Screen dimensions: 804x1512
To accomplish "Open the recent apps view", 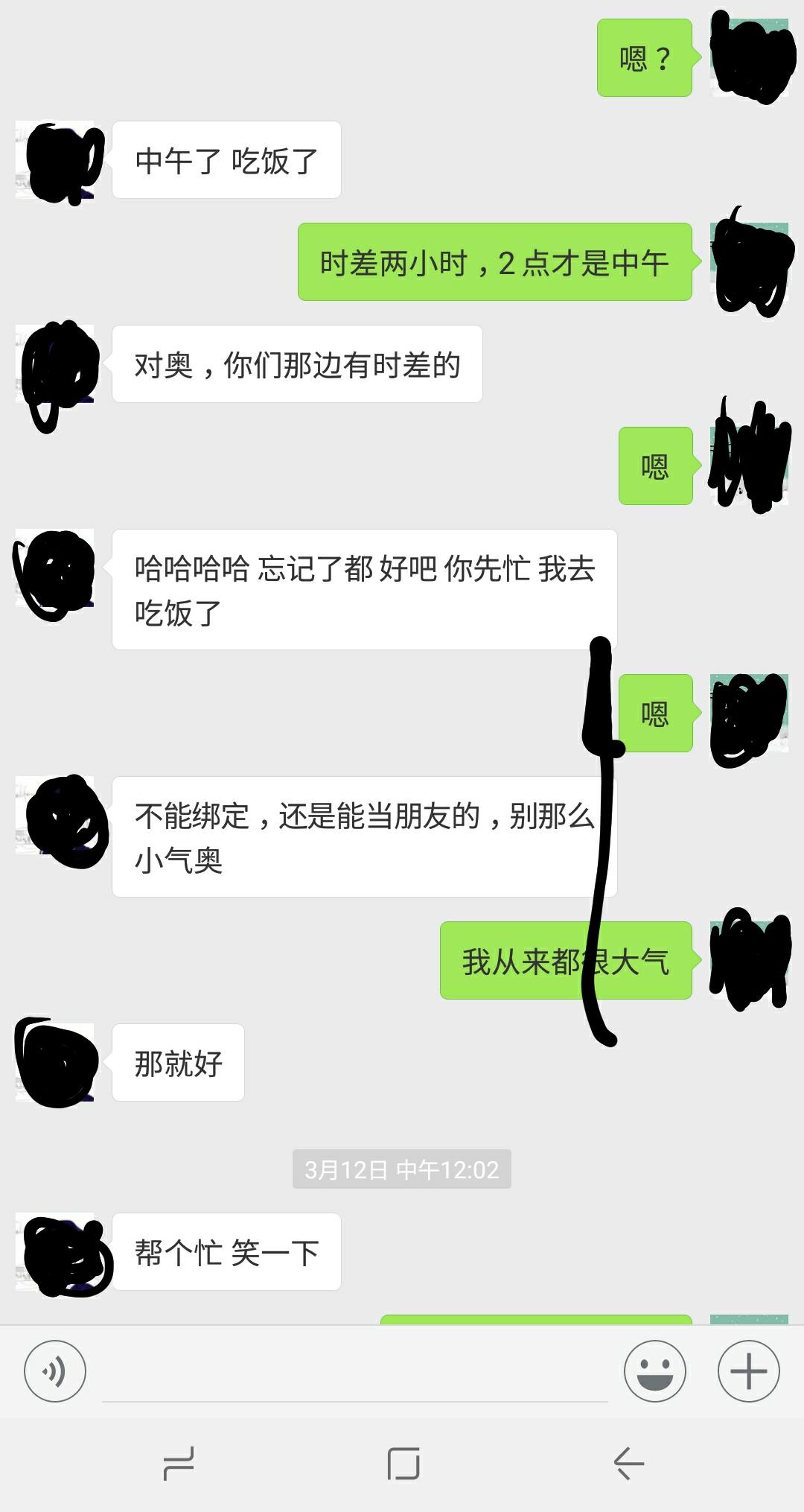I will pos(179,1464).
